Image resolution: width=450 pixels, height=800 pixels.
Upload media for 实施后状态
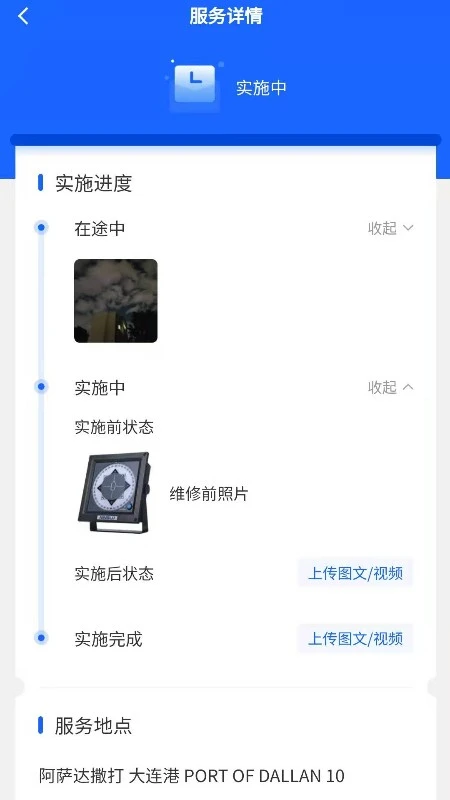pyautogui.click(x=355, y=573)
